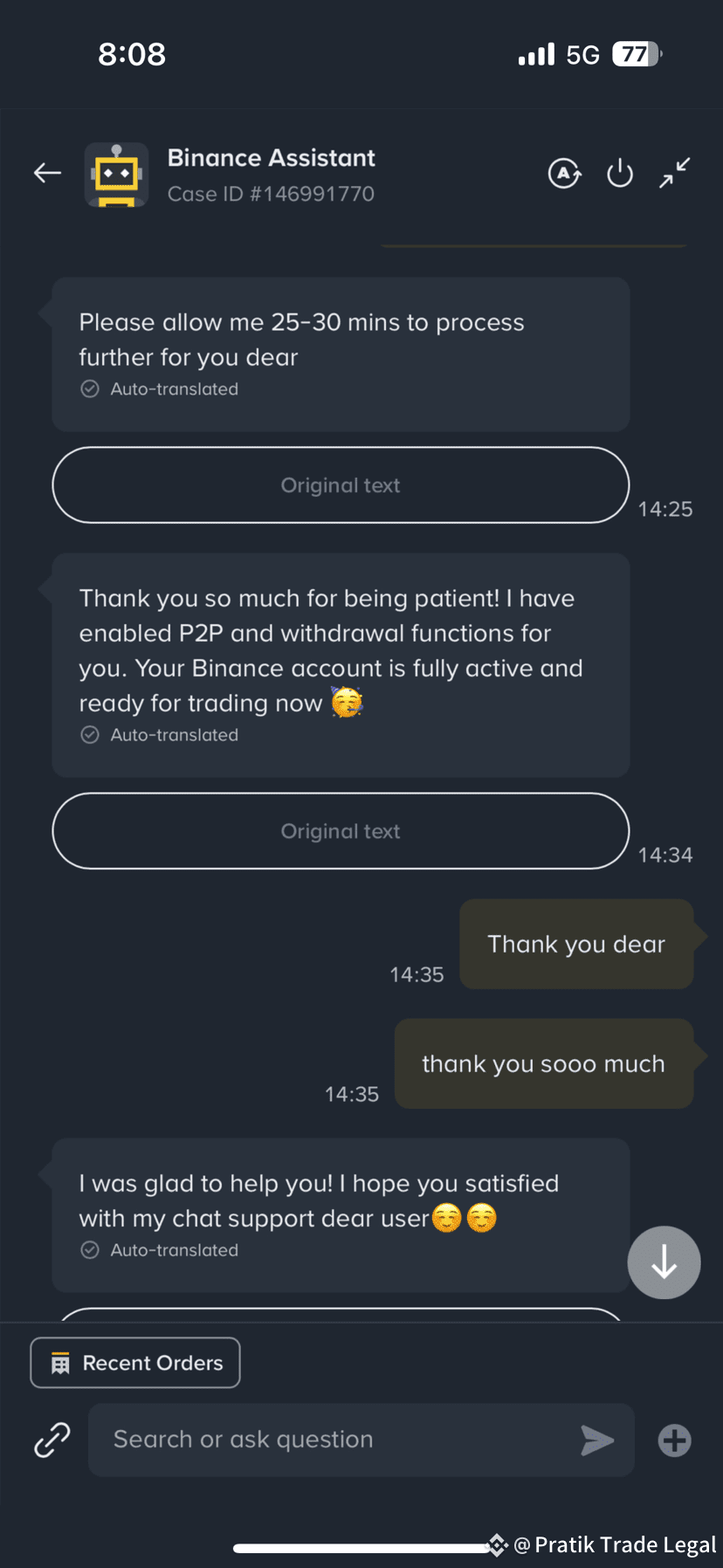Screen dimensions: 723x1568
Task: Go back using the arrow icon
Action: click(x=47, y=173)
